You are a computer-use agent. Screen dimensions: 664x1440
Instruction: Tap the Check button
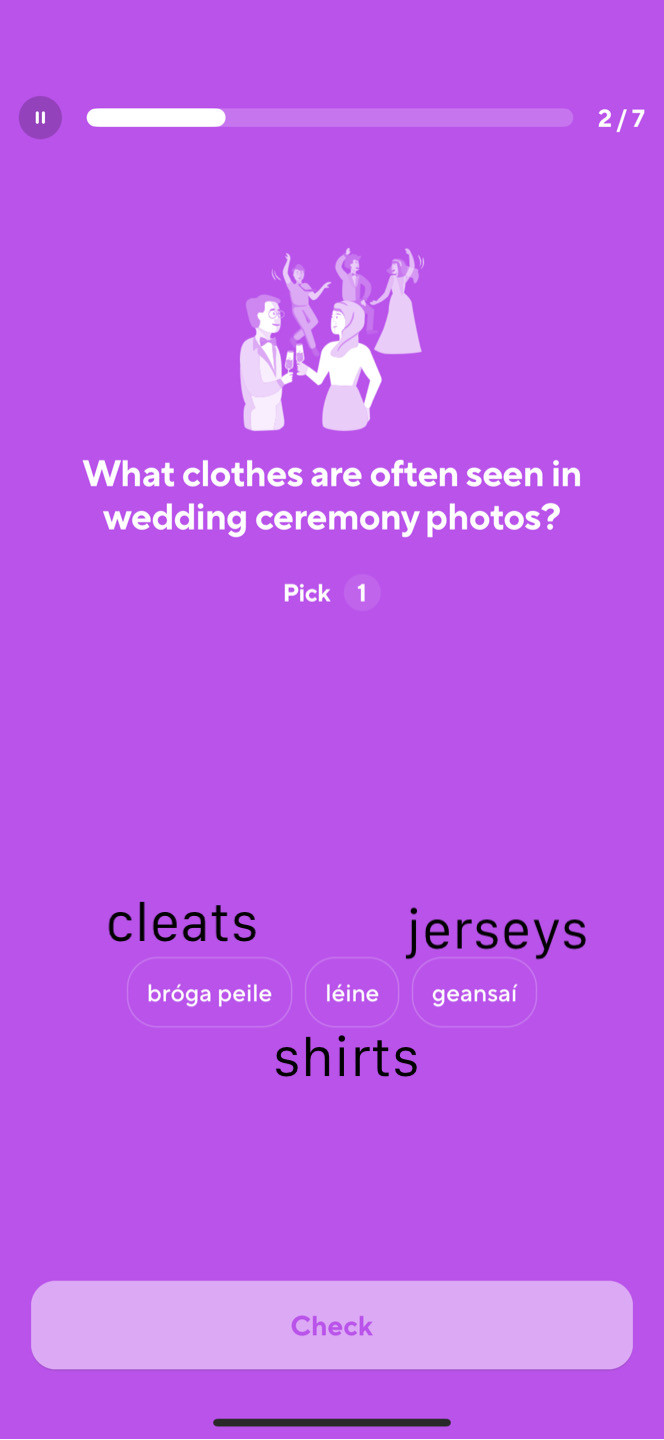[x=332, y=1325]
